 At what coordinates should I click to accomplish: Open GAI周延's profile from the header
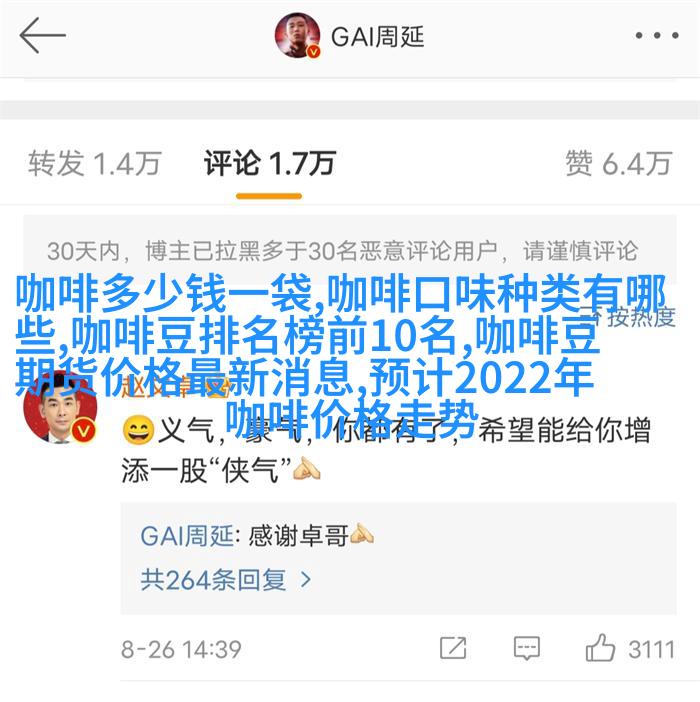tap(350, 37)
